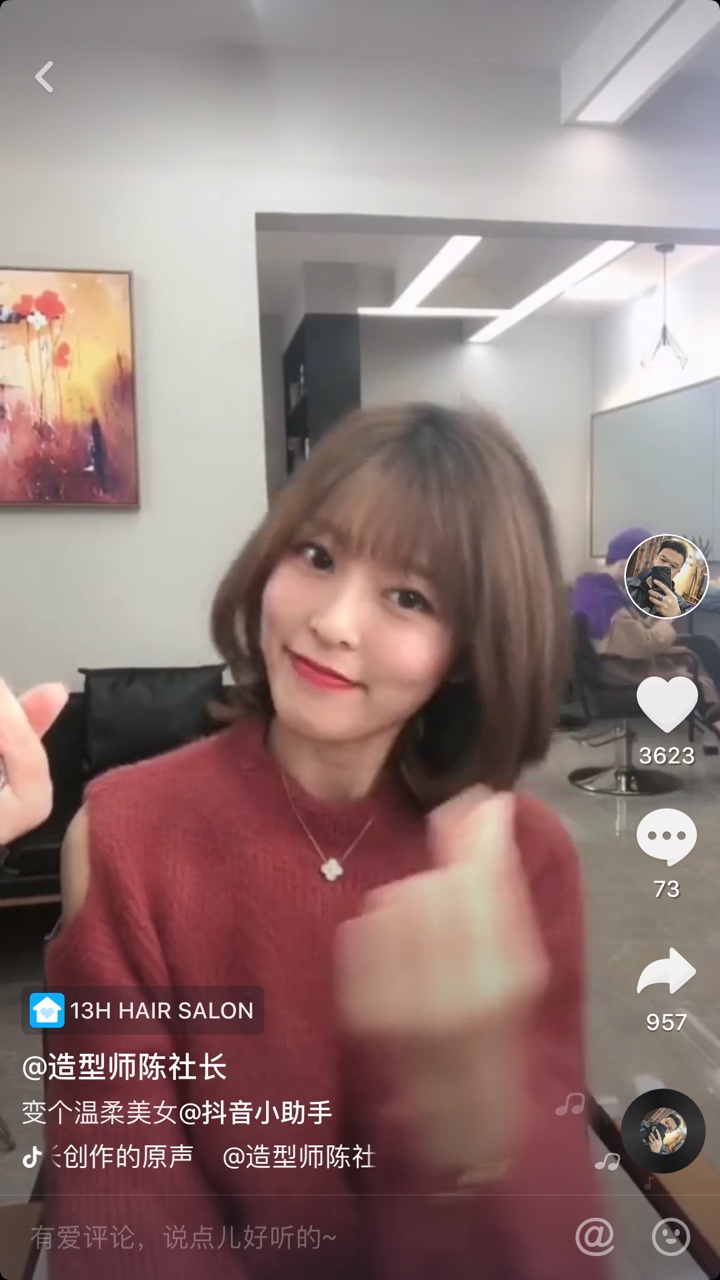Viewport: 720px width, 1280px height.
Task: Open the spinning music disc
Action: 663,1131
